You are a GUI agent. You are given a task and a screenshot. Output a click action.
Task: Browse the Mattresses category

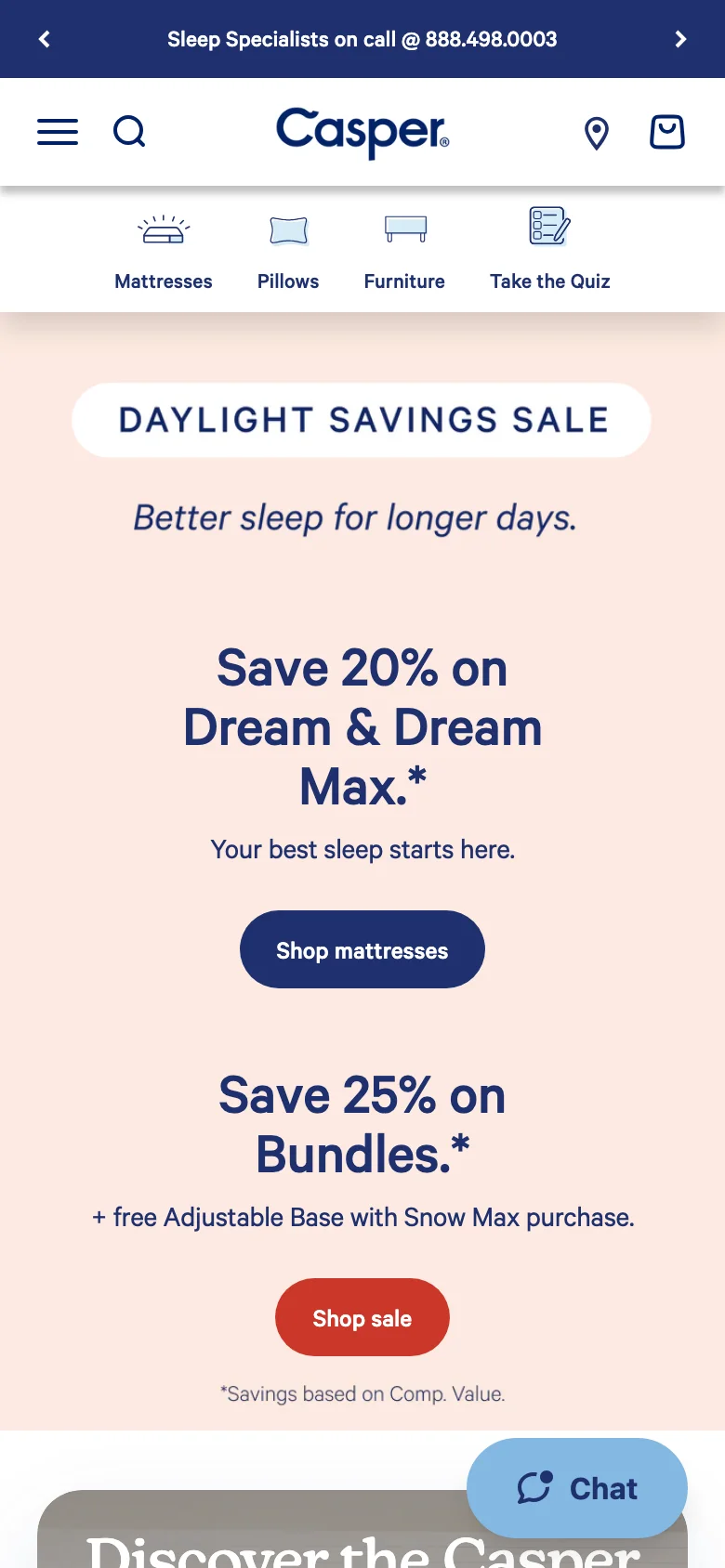click(164, 251)
